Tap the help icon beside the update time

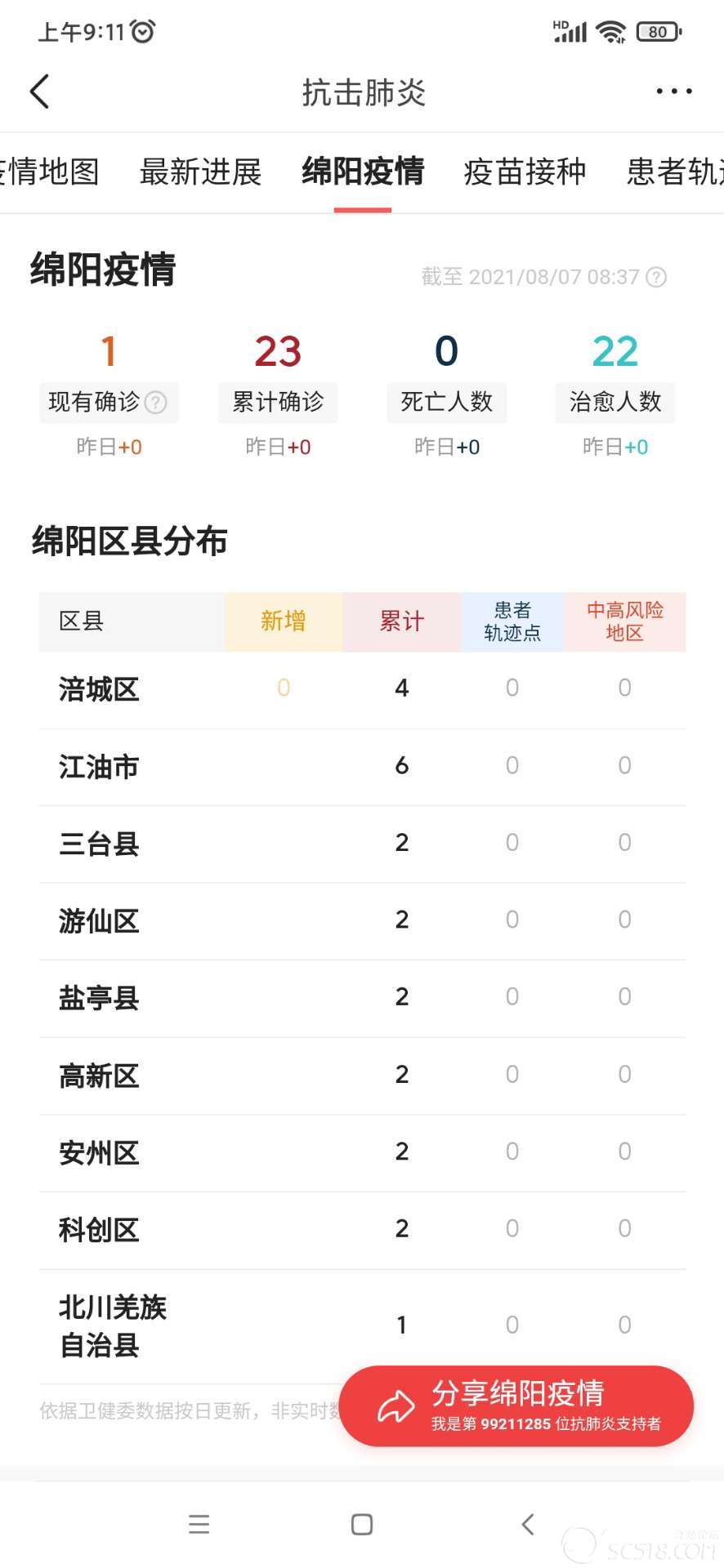[656, 278]
